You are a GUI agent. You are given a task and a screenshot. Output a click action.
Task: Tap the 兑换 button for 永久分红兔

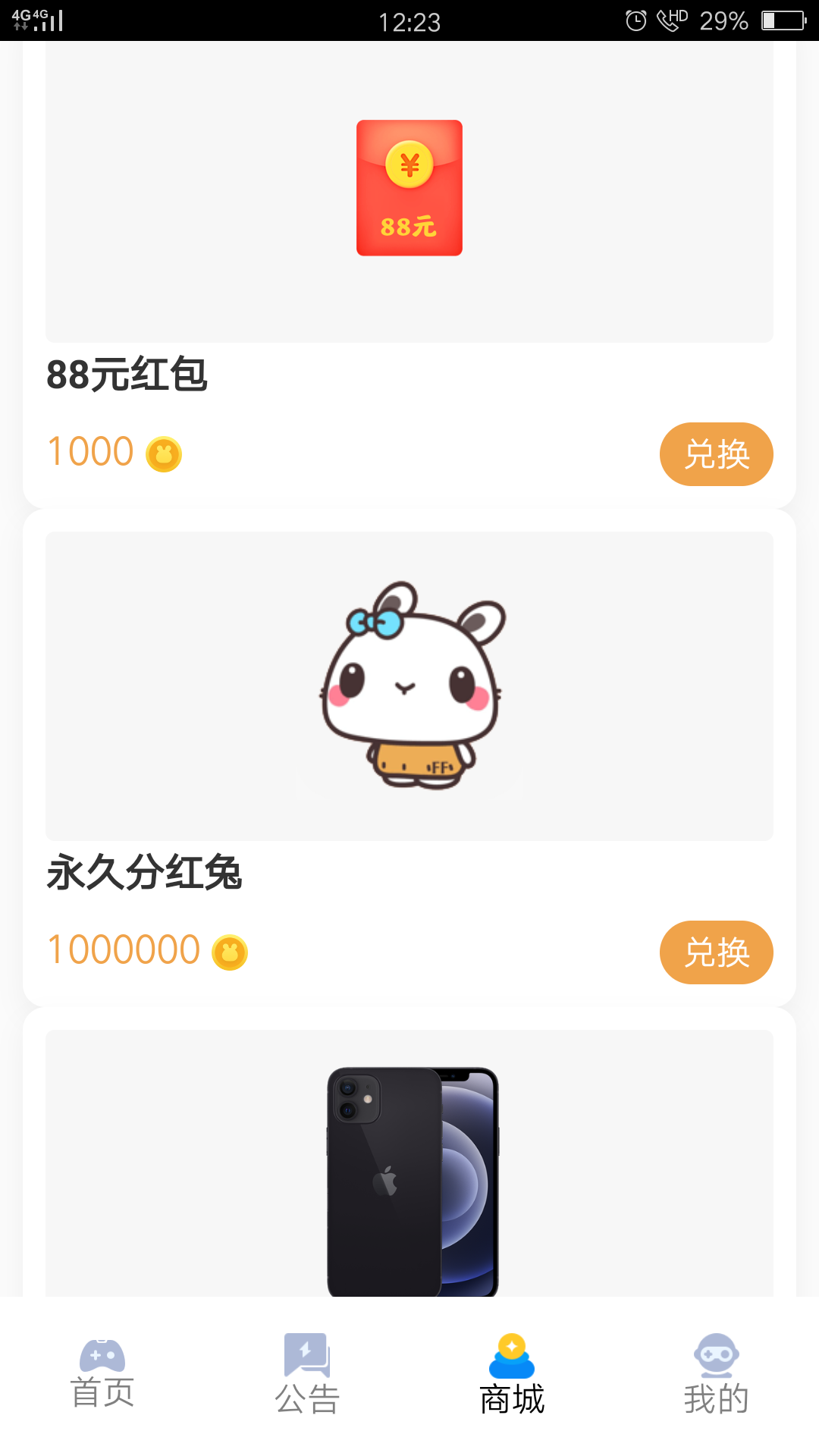click(x=716, y=952)
